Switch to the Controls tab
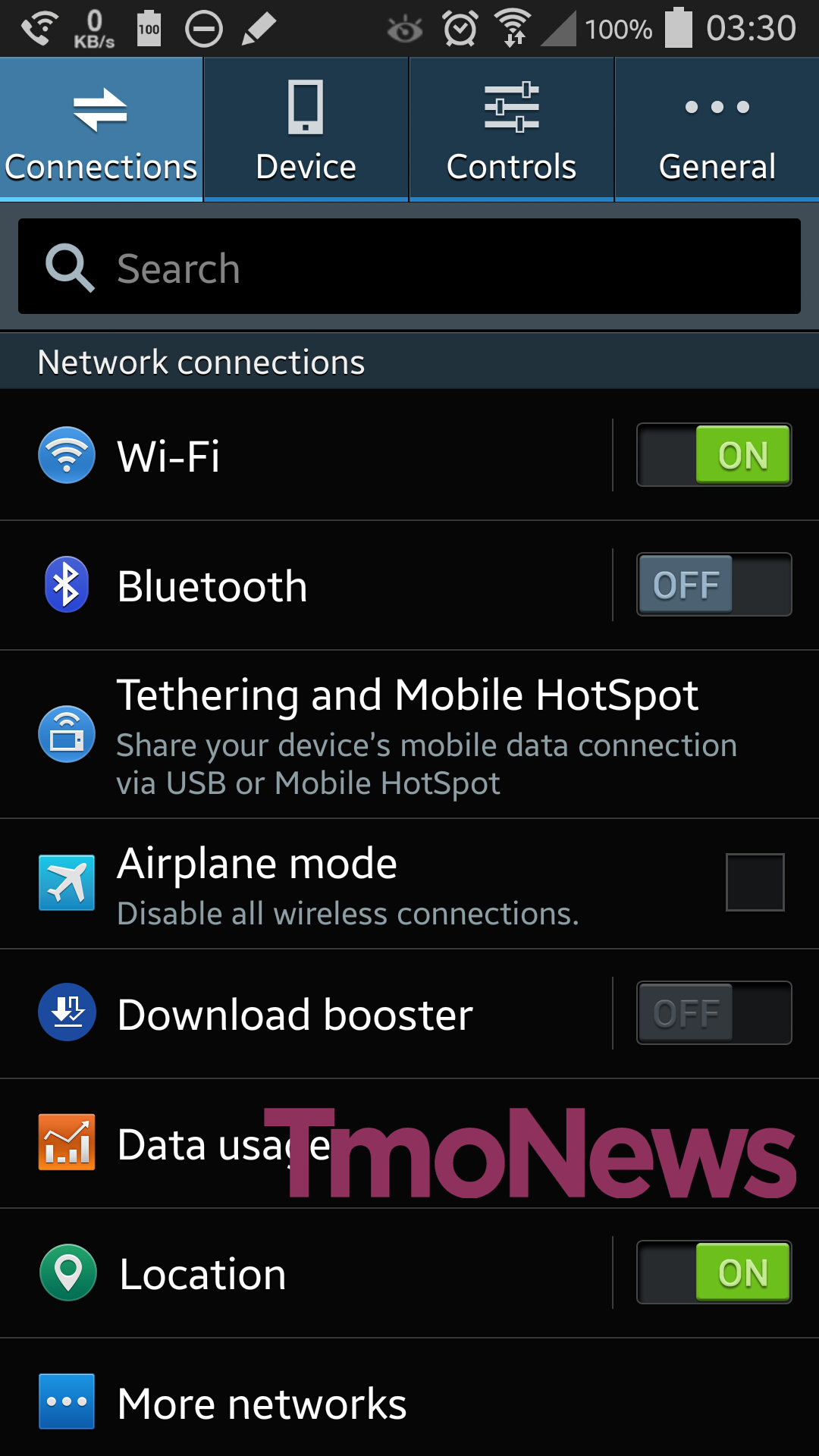 point(511,130)
